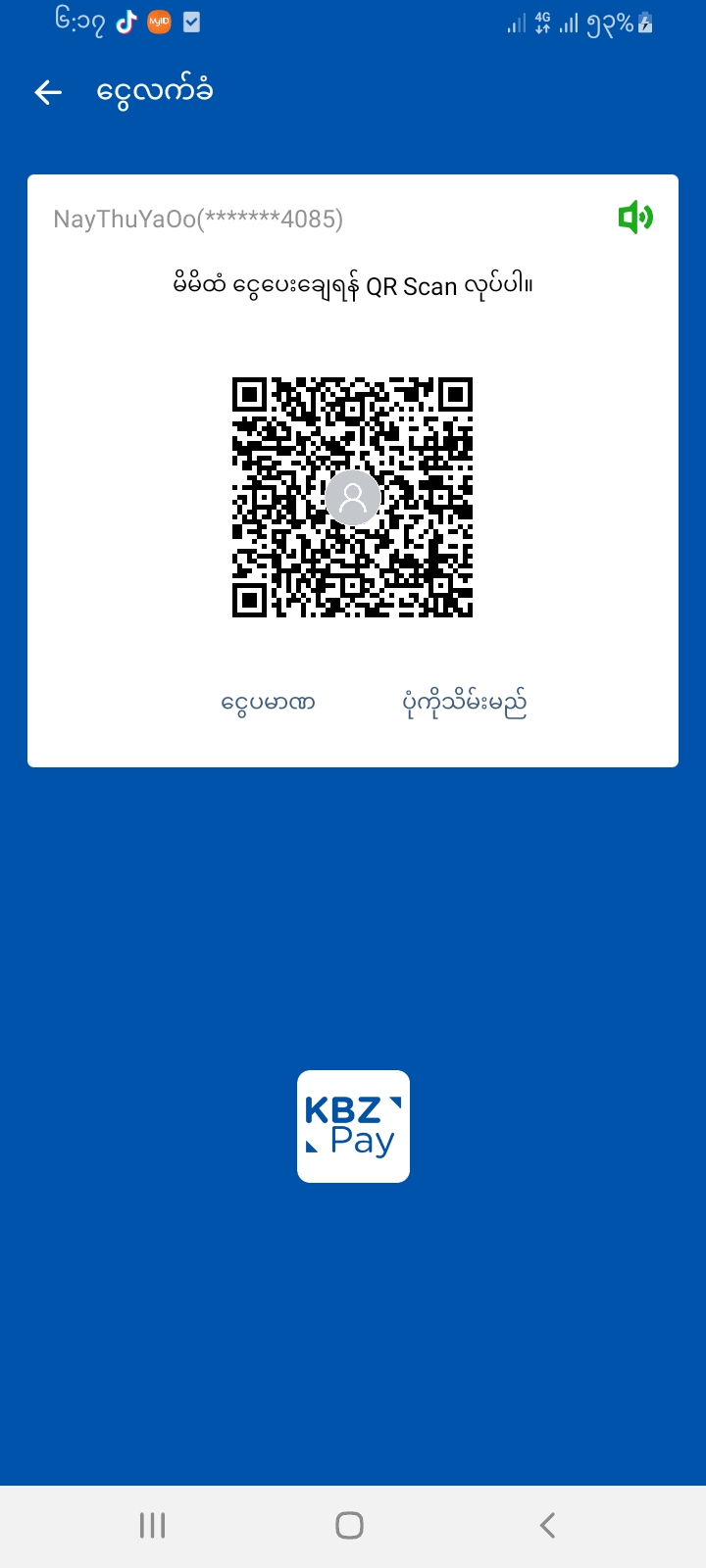Toggle the green sound speaker icon

(x=635, y=217)
